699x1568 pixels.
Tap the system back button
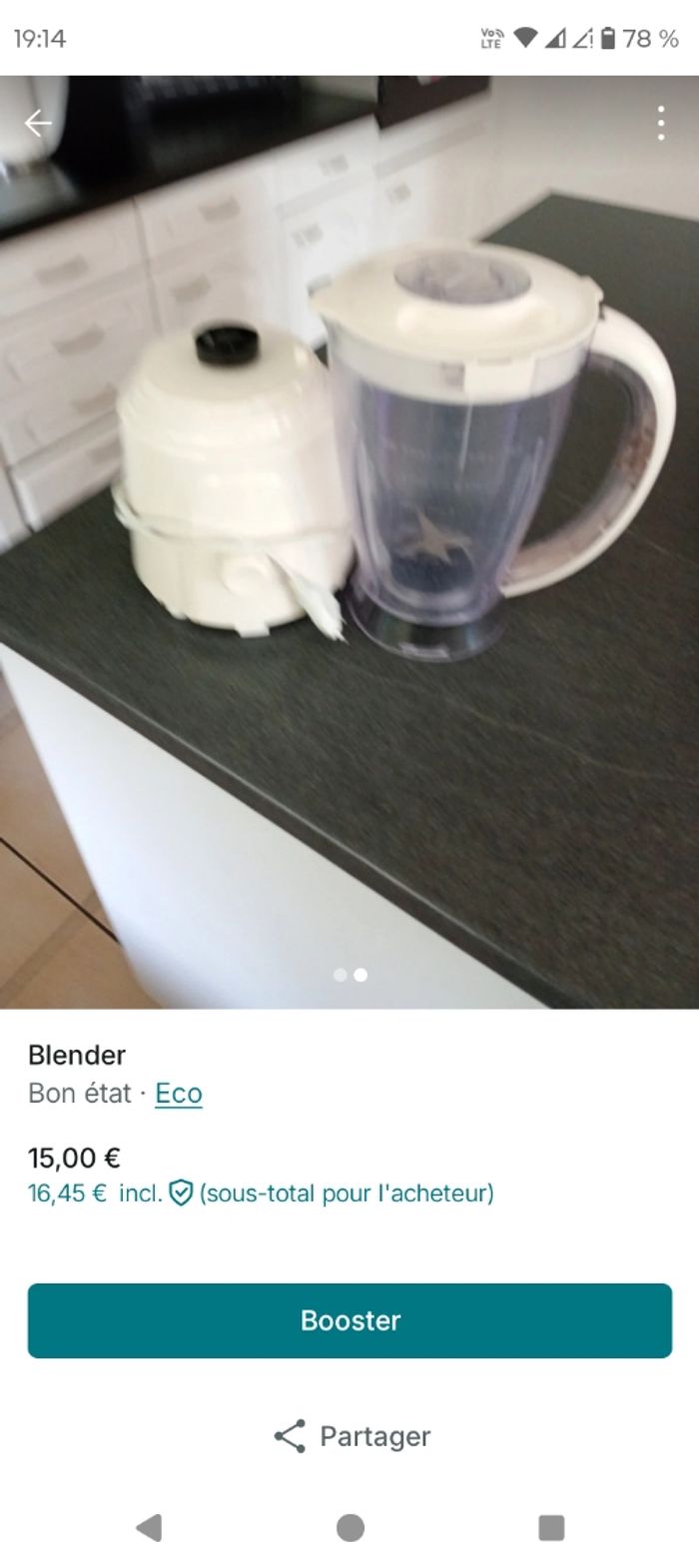pyautogui.click(x=149, y=1527)
